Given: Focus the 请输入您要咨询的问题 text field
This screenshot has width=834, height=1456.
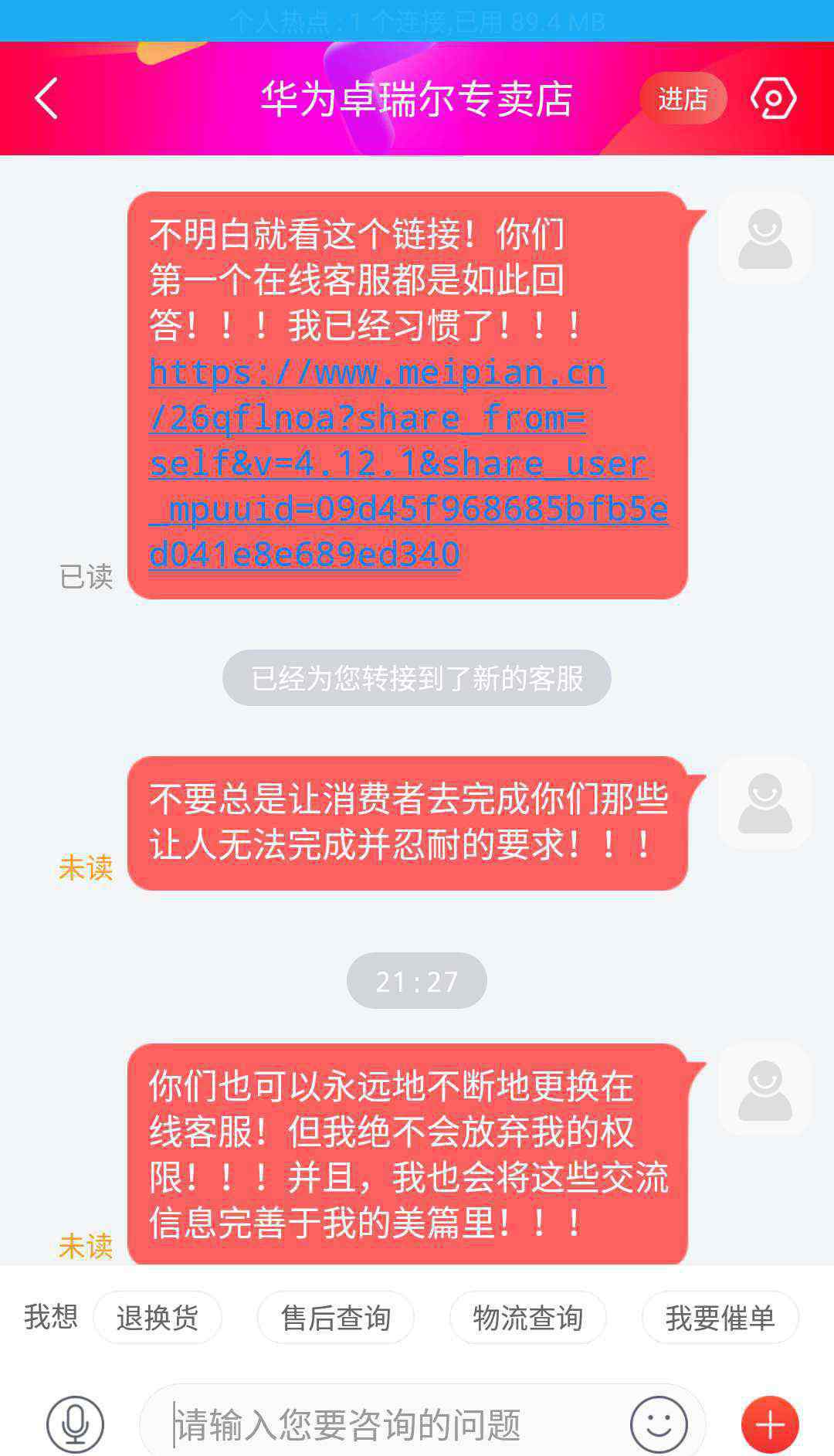Looking at the screenshot, I should (x=386, y=1424).
